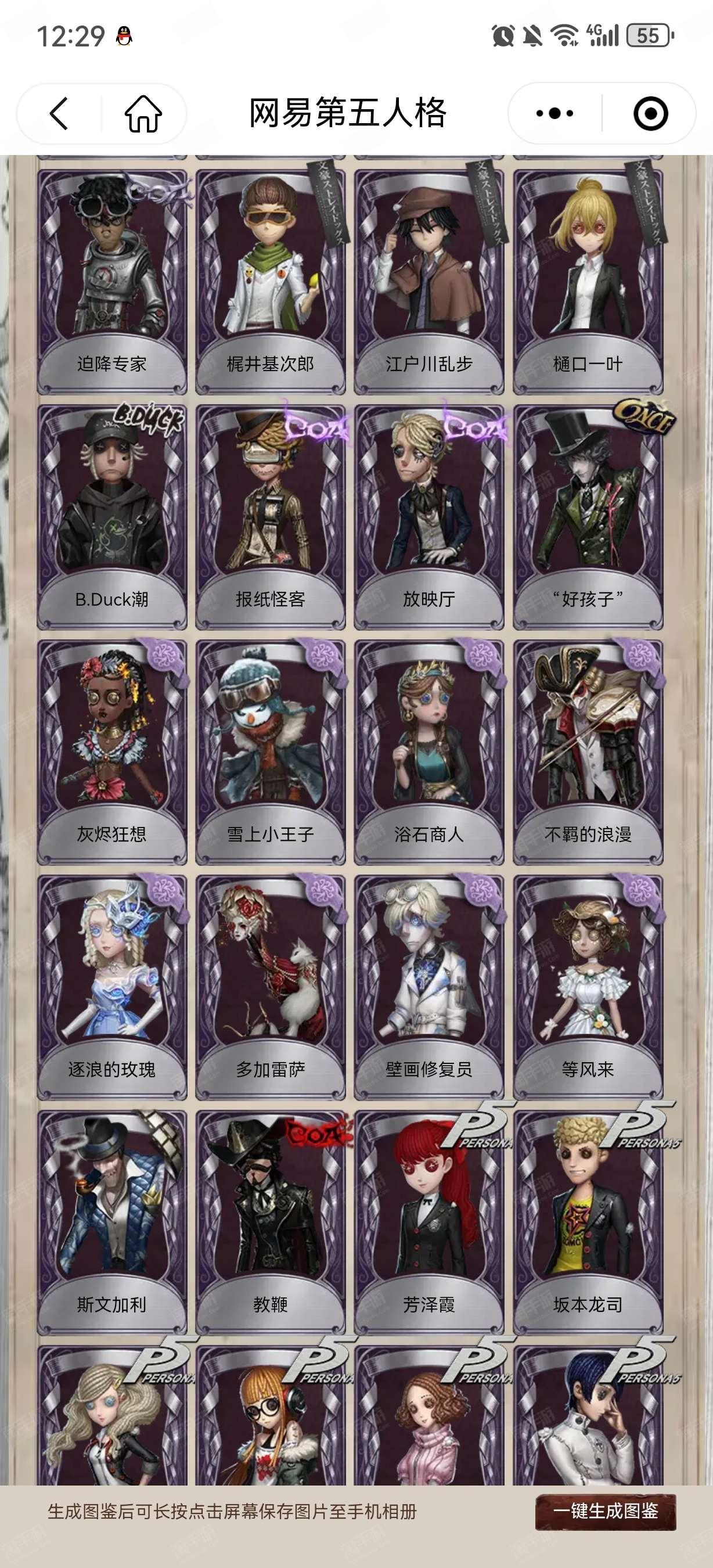View the 放映厅 costume card
Viewport: 713px width, 1568px height.
pos(430,517)
